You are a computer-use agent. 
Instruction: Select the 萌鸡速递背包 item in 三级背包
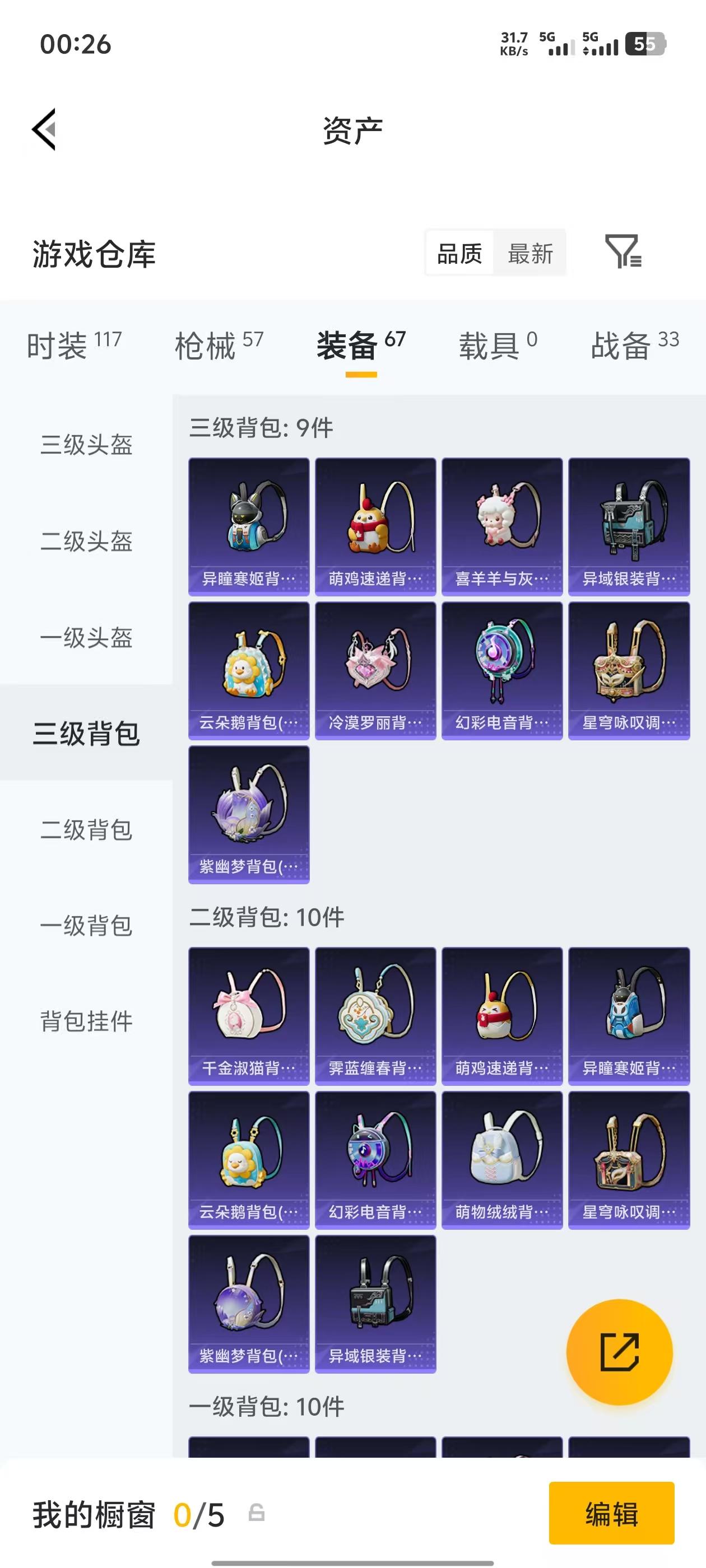point(375,524)
